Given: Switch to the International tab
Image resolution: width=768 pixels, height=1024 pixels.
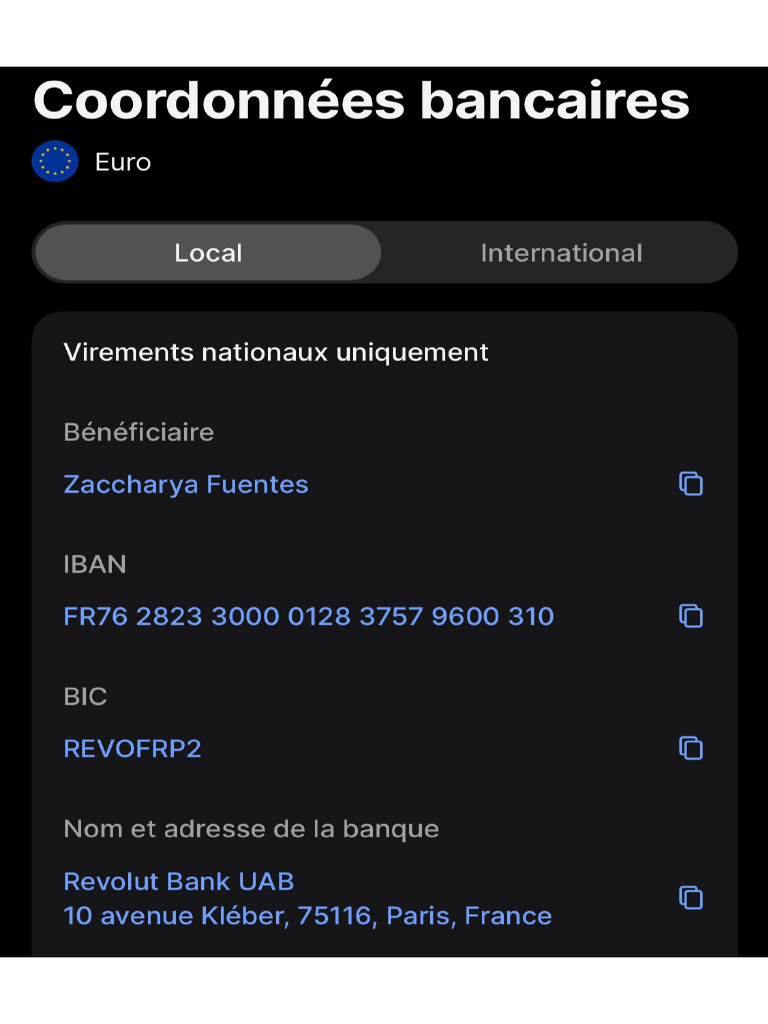Looking at the screenshot, I should click(561, 253).
